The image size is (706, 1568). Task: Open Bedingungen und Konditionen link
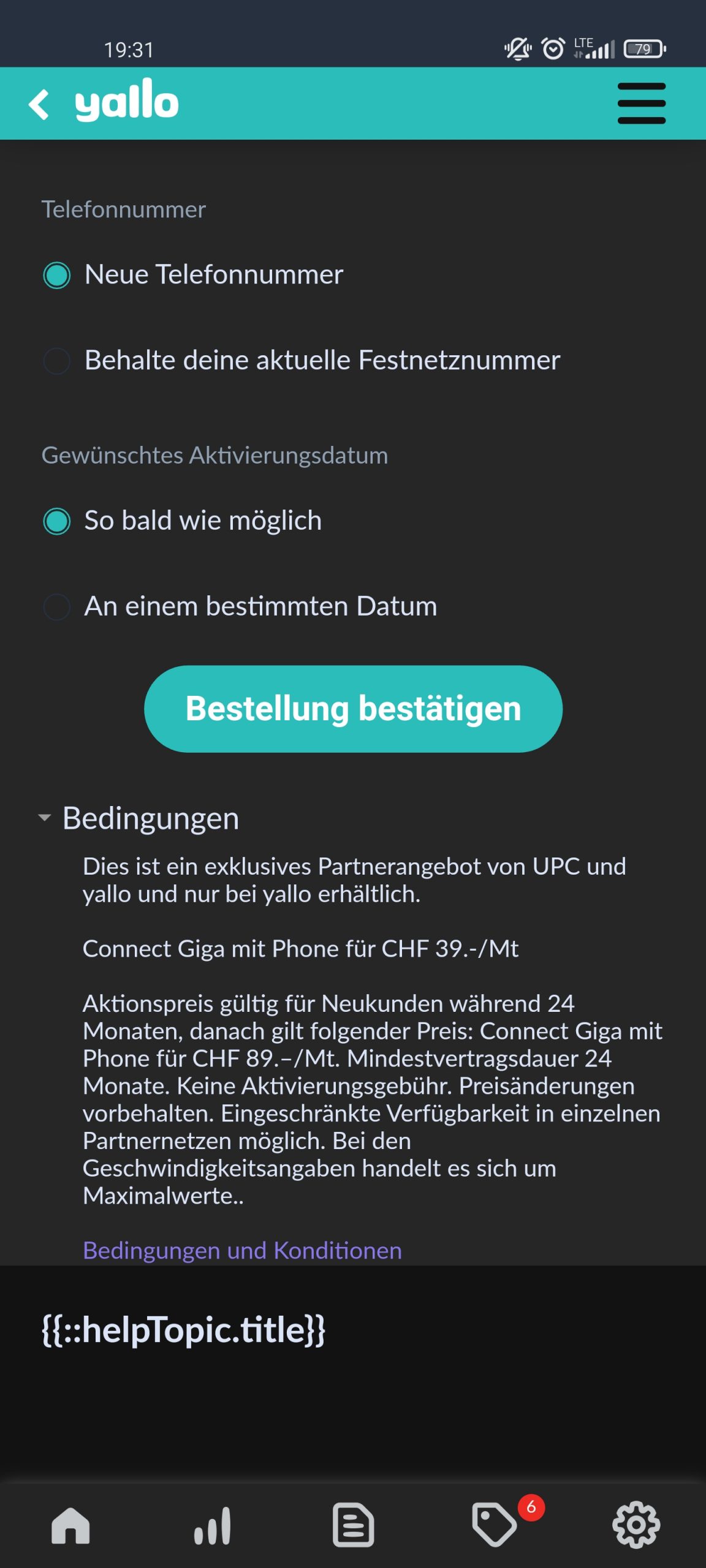[242, 1233]
